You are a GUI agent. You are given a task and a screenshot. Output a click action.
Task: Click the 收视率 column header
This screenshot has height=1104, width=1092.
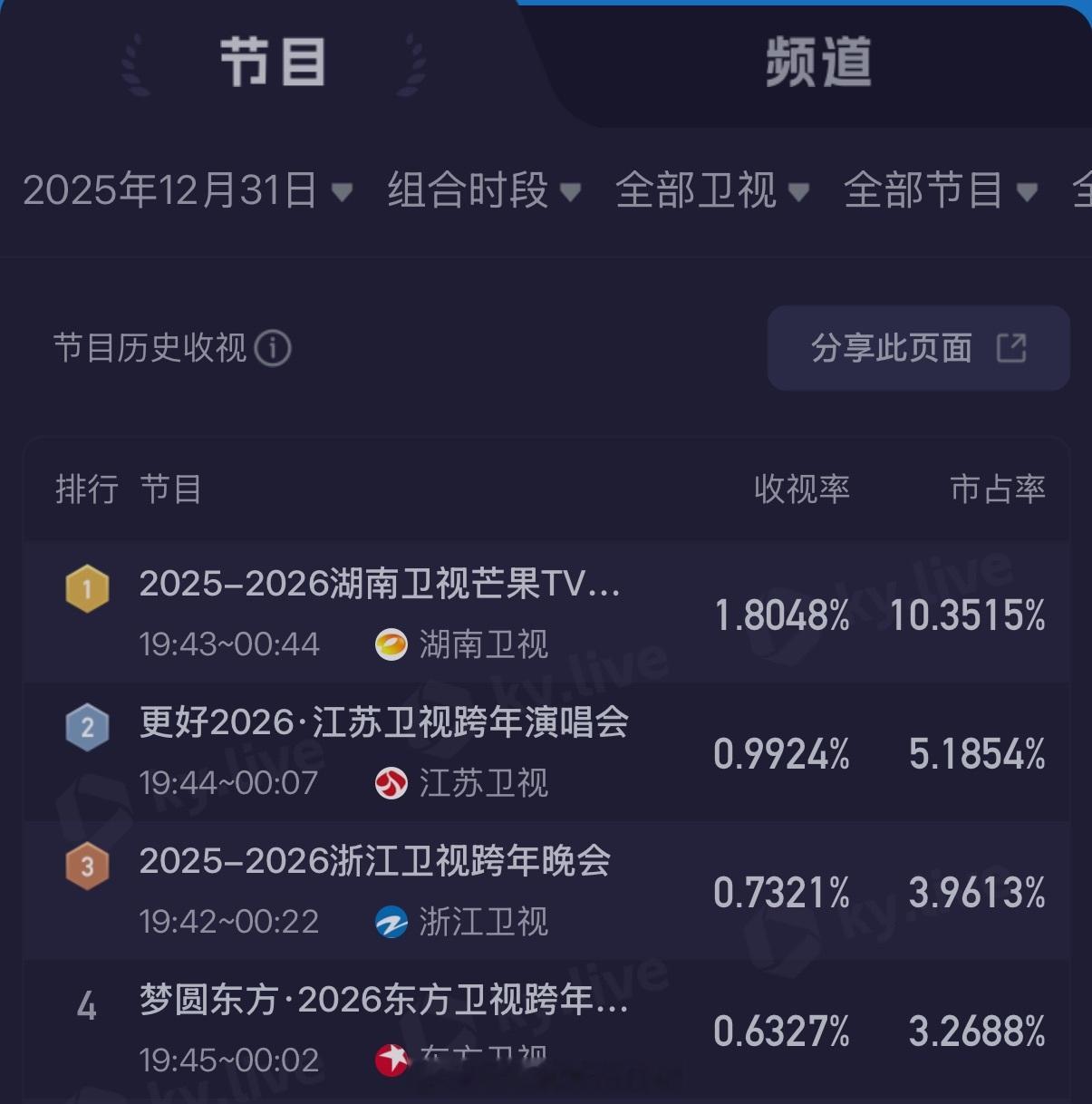pyautogui.click(x=801, y=489)
